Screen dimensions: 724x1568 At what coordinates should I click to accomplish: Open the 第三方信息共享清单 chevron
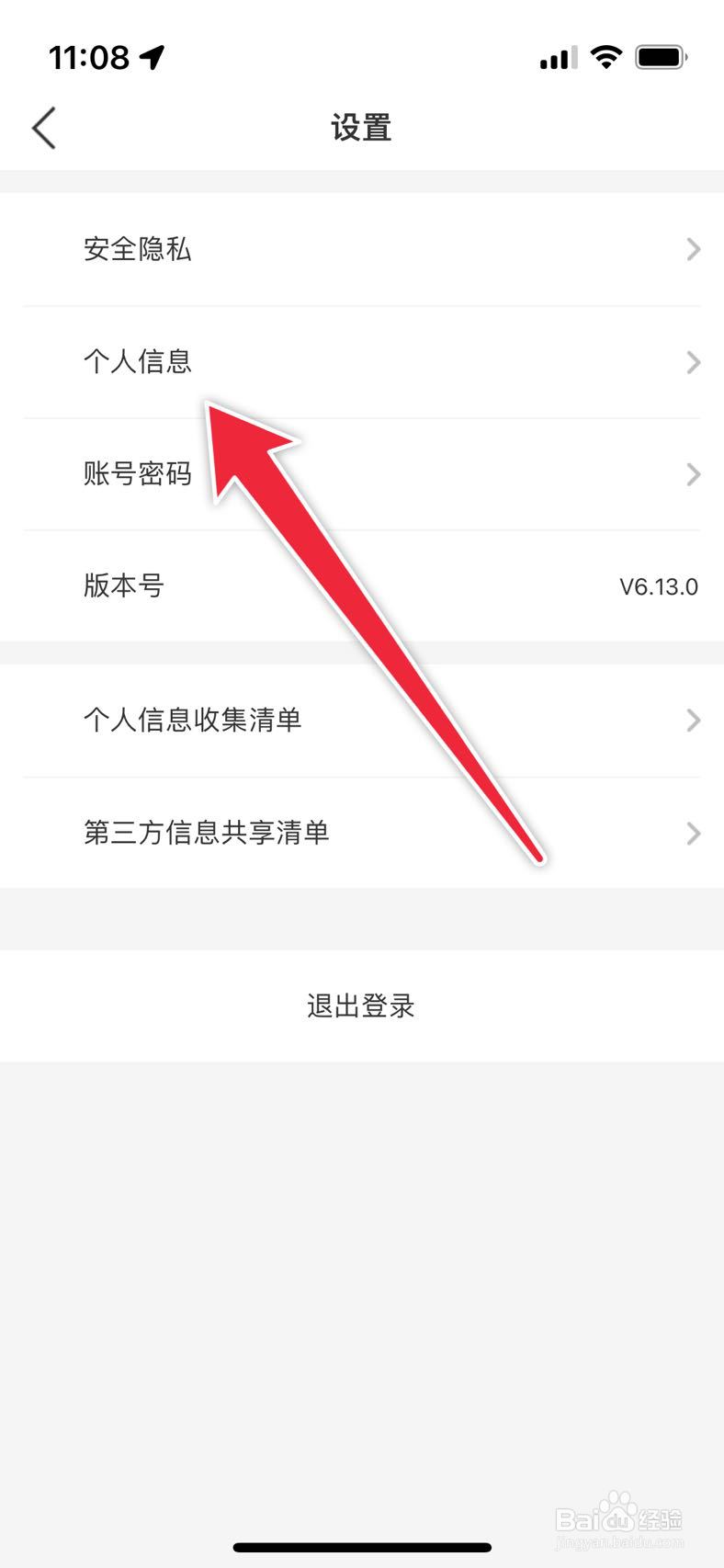click(693, 833)
